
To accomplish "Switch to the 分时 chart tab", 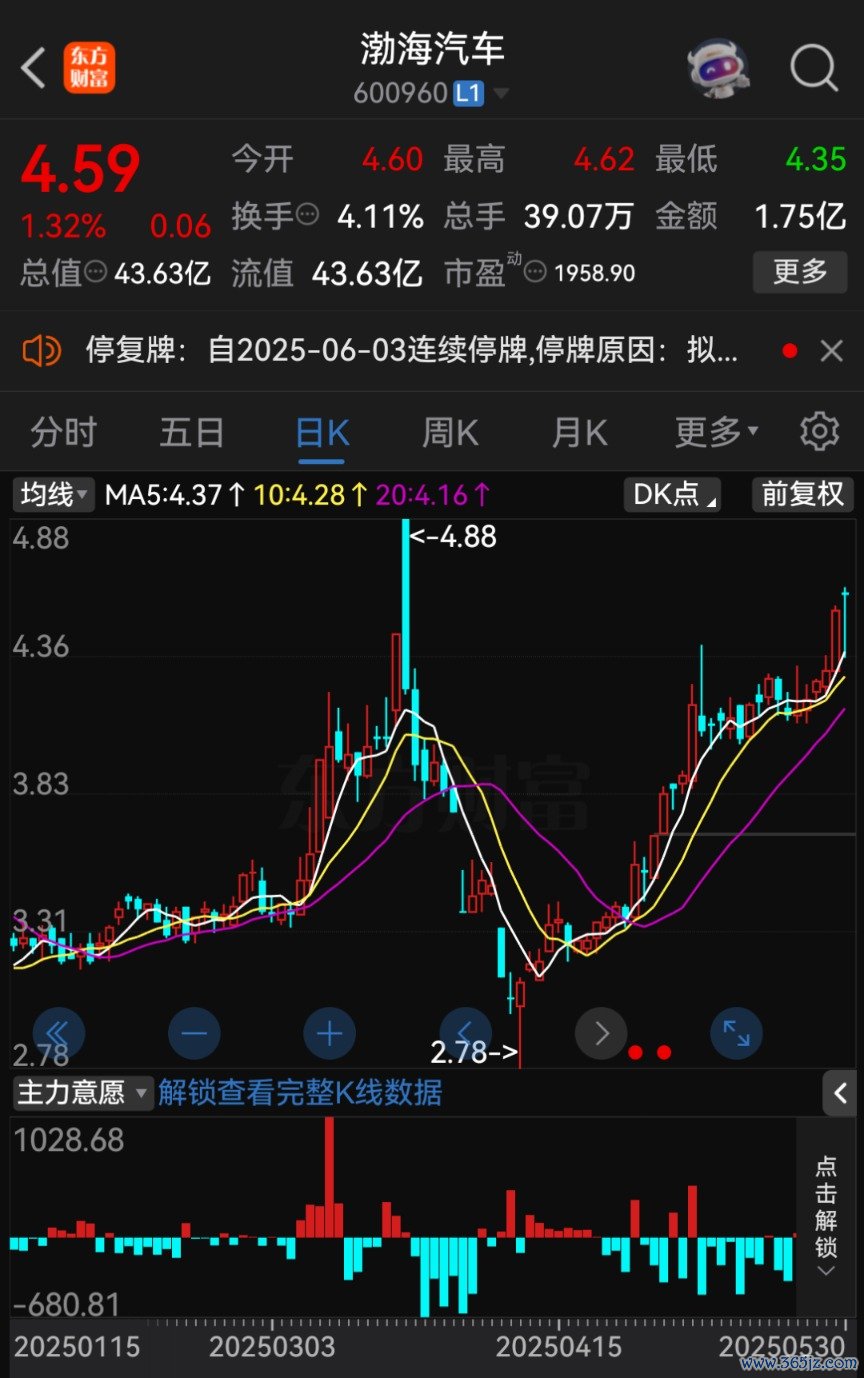I will coord(63,433).
